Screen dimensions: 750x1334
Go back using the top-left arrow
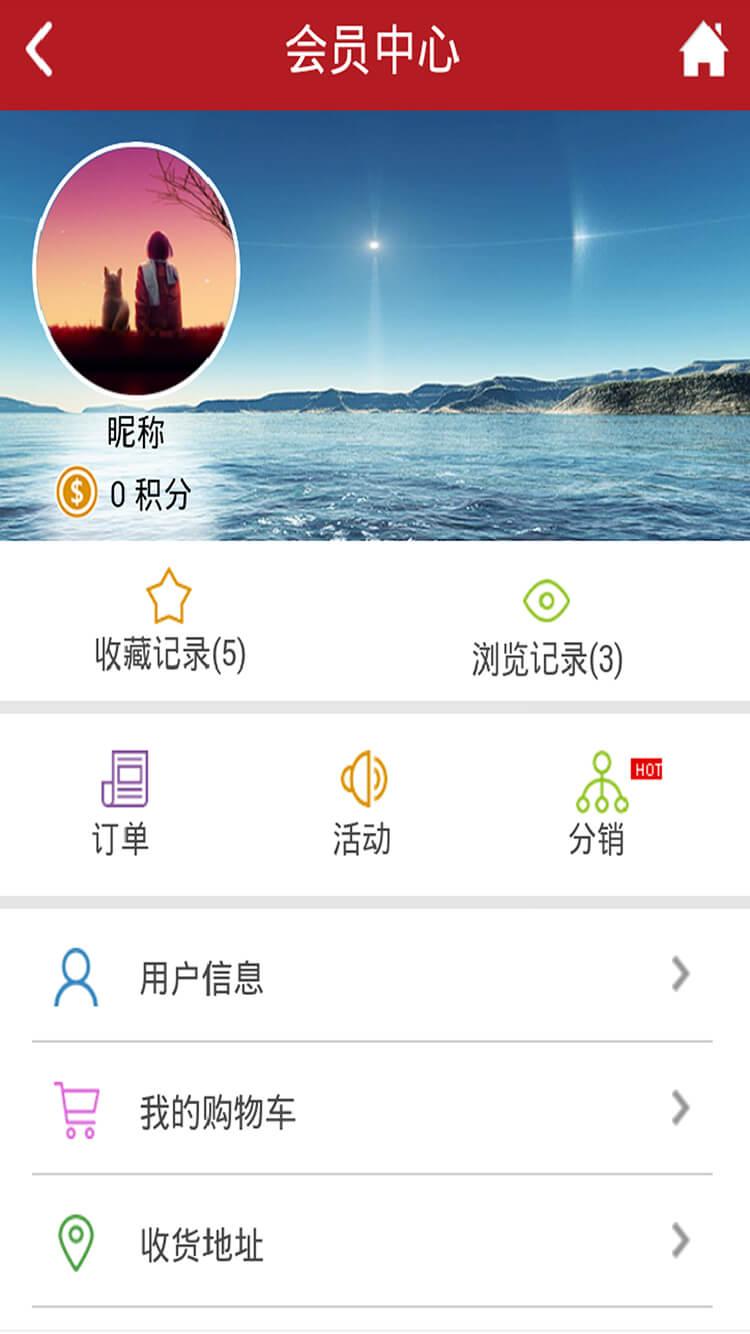(40, 50)
